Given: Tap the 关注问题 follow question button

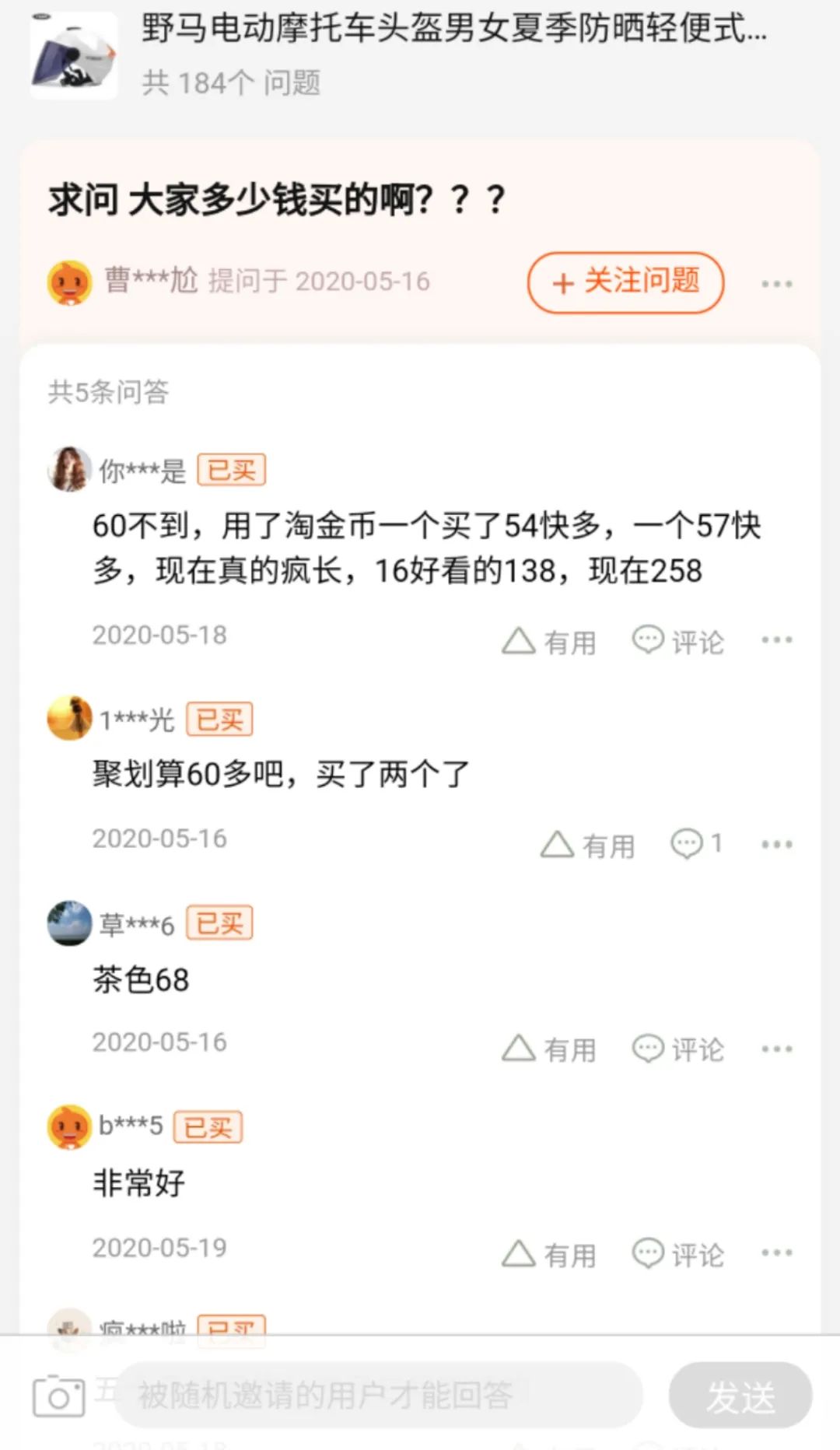Looking at the screenshot, I should point(626,282).
